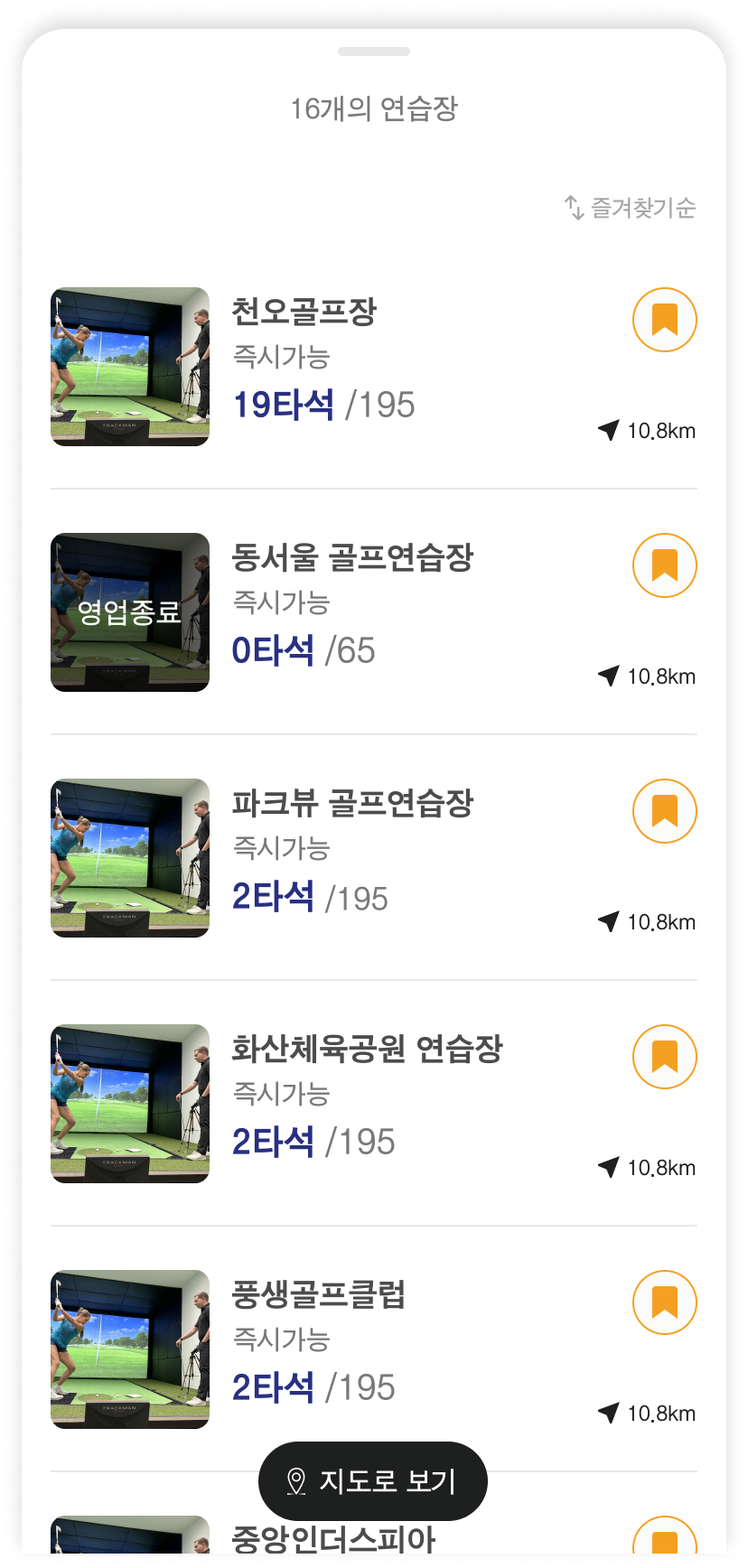Image resolution: width=748 pixels, height=1568 pixels.
Task: Open the 화산체육공원 연습장 listing
Action: tap(366, 1050)
